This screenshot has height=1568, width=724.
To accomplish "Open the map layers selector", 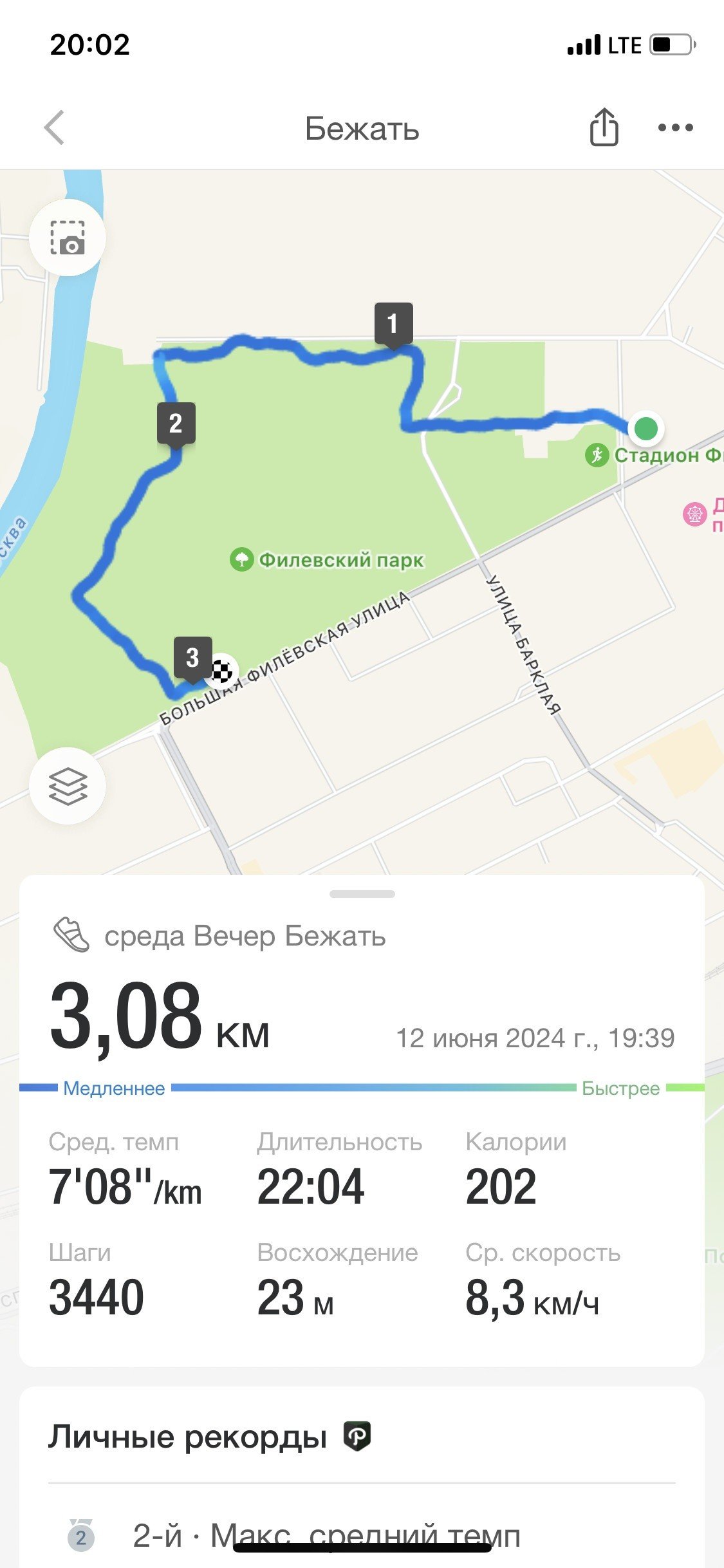I will (x=68, y=785).
